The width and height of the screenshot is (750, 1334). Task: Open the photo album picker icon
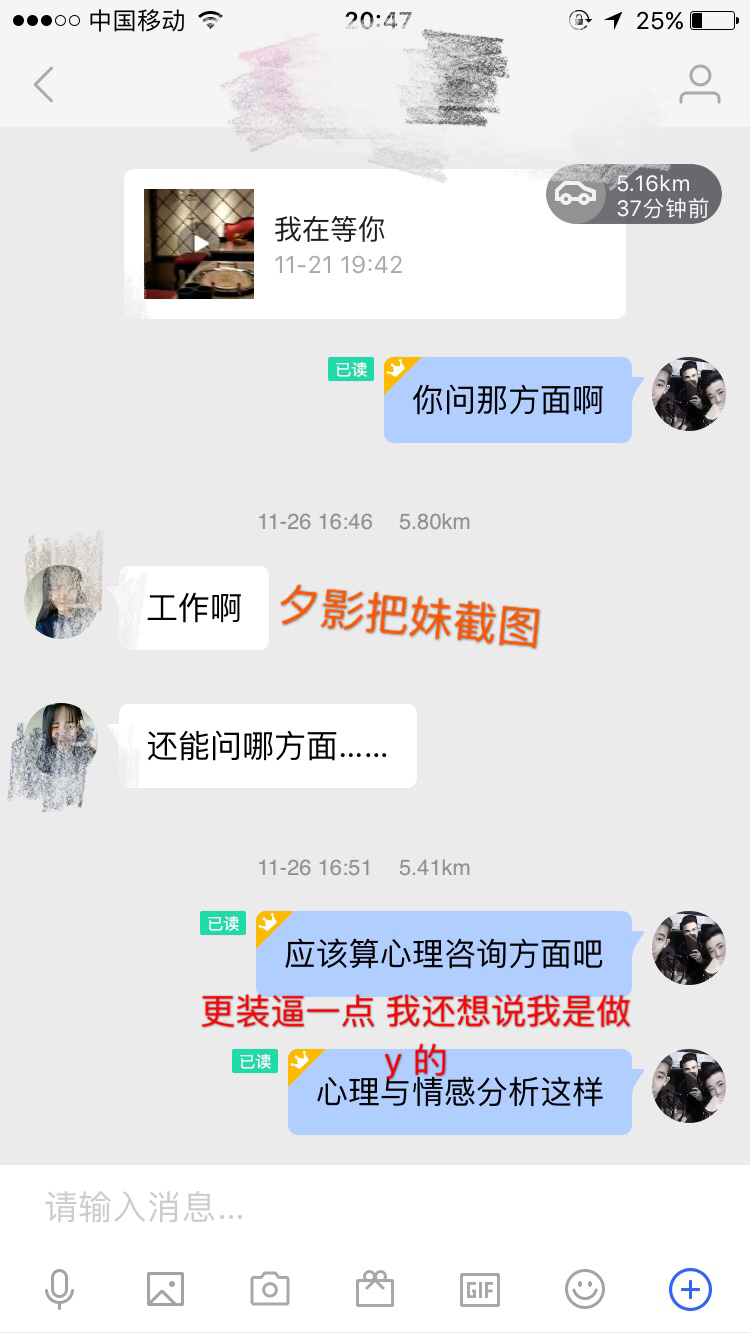165,1289
